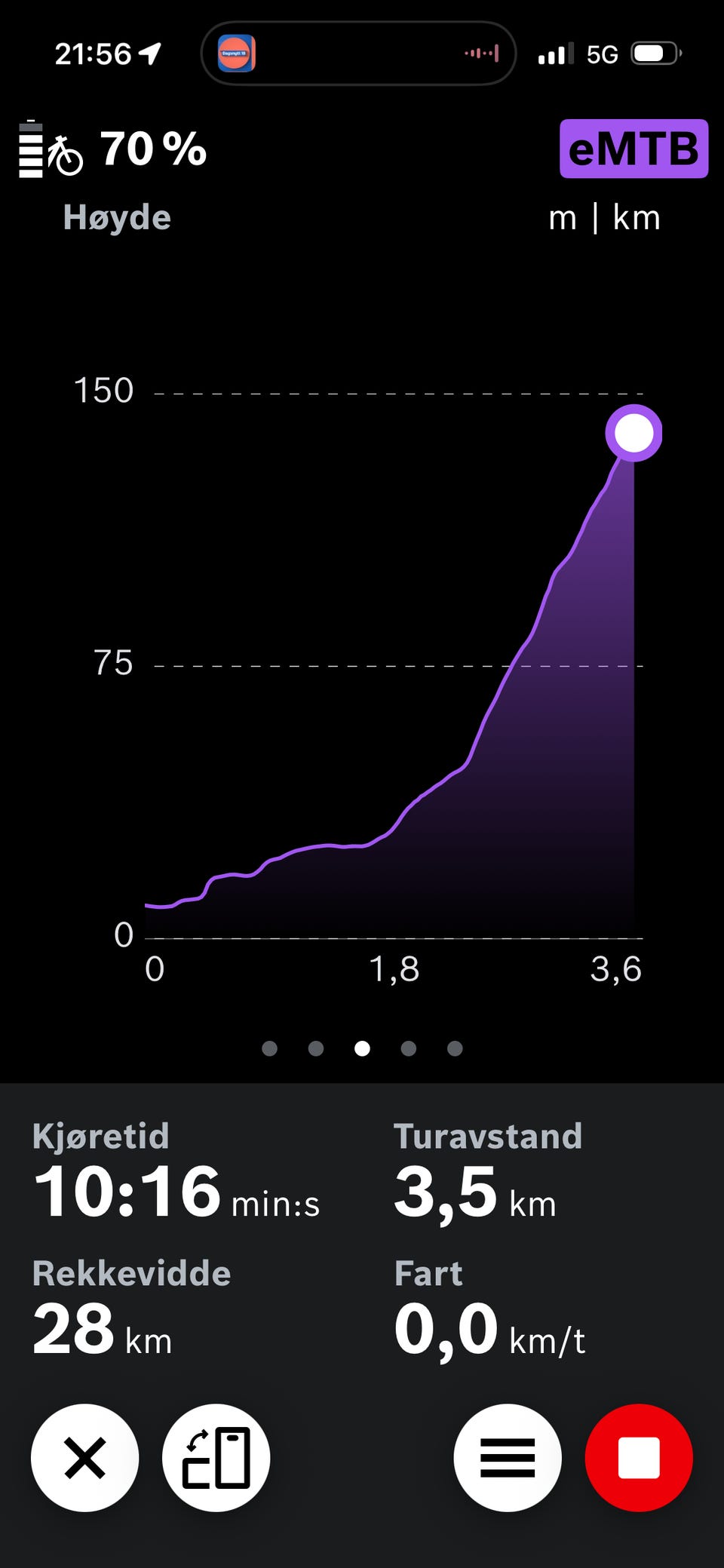Viewport: 724px width, 1568px height.
Task: Tap the fourth page indicator dot
Action: (x=409, y=1048)
